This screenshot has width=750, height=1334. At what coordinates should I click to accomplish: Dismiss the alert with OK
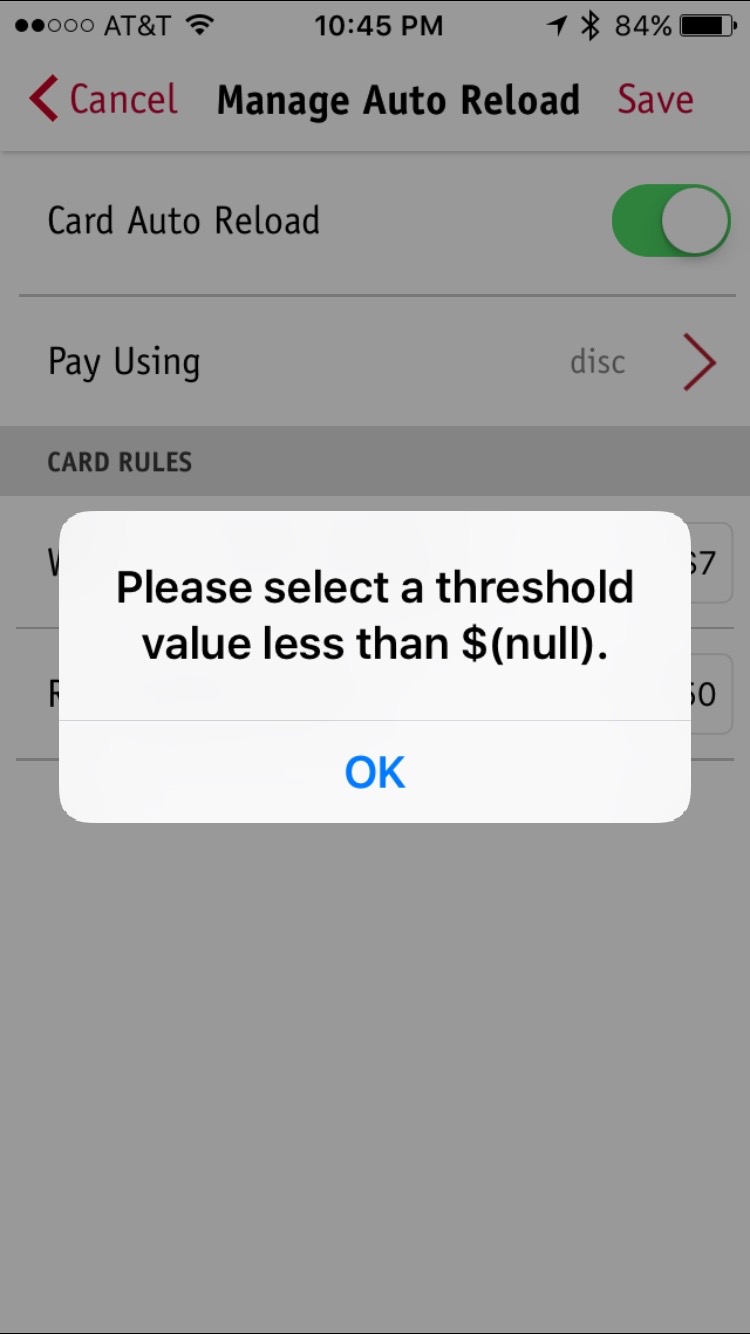(x=375, y=772)
